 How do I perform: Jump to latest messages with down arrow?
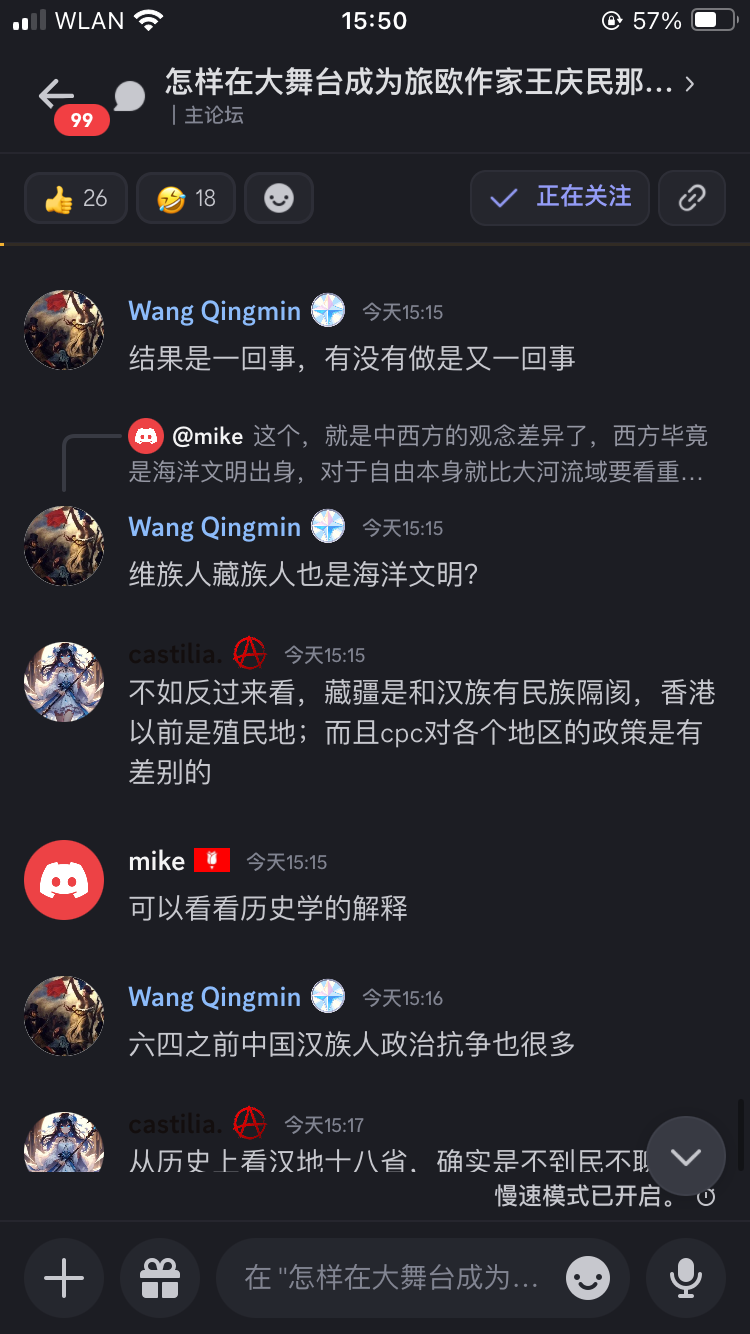pyautogui.click(x=686, y=1156)
